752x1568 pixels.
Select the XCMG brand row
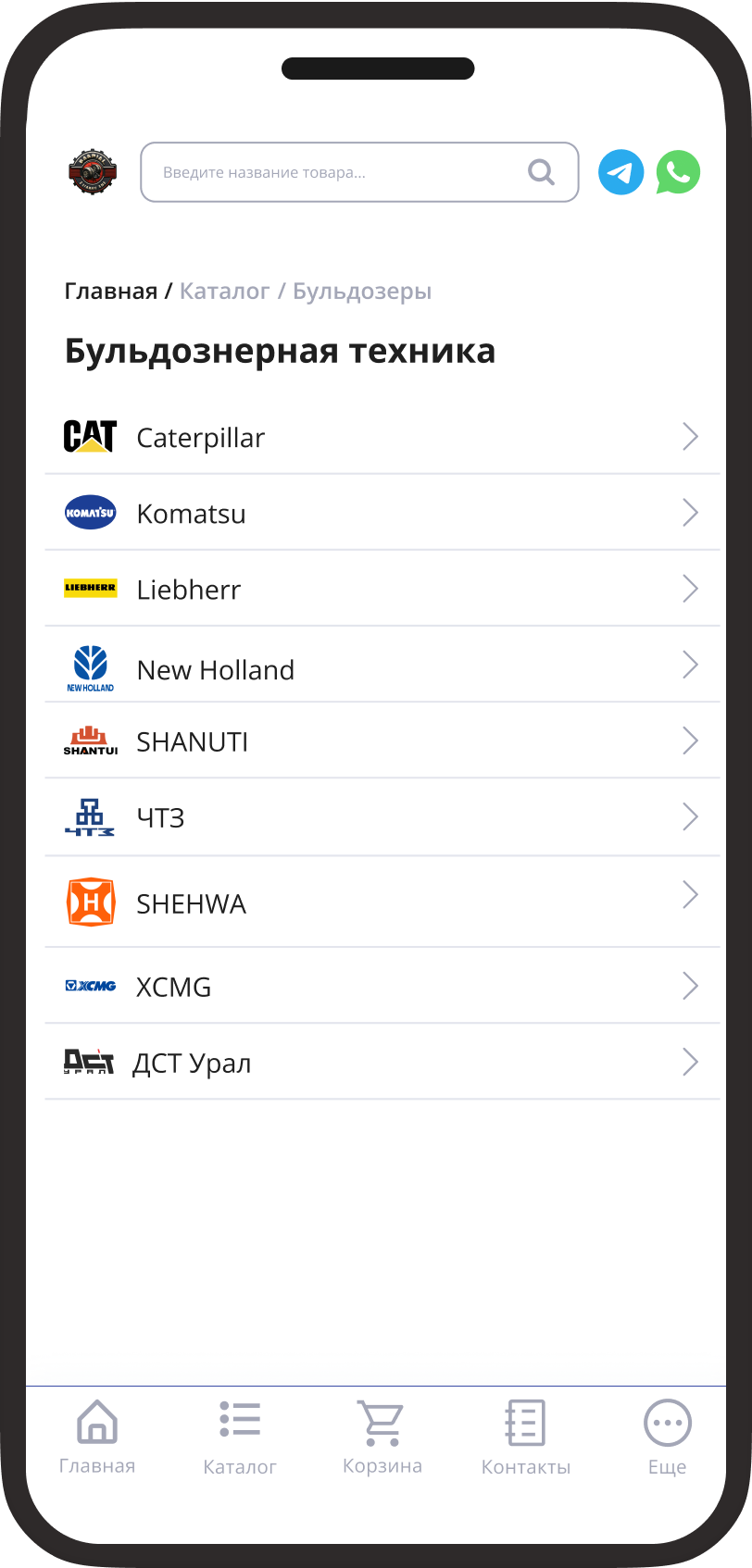[x=382, y=986]
